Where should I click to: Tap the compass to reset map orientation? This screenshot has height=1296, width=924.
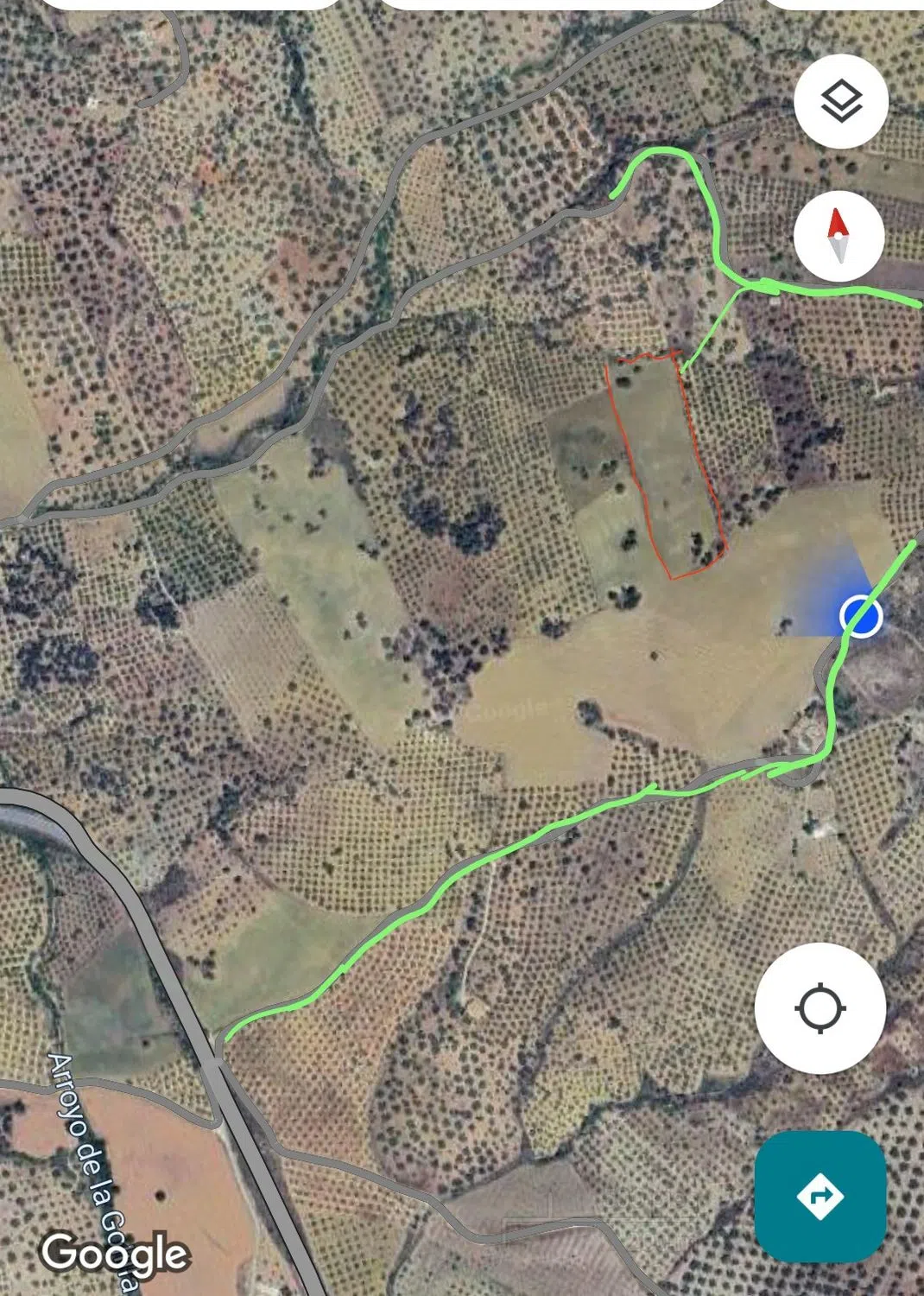click(839, 236)
